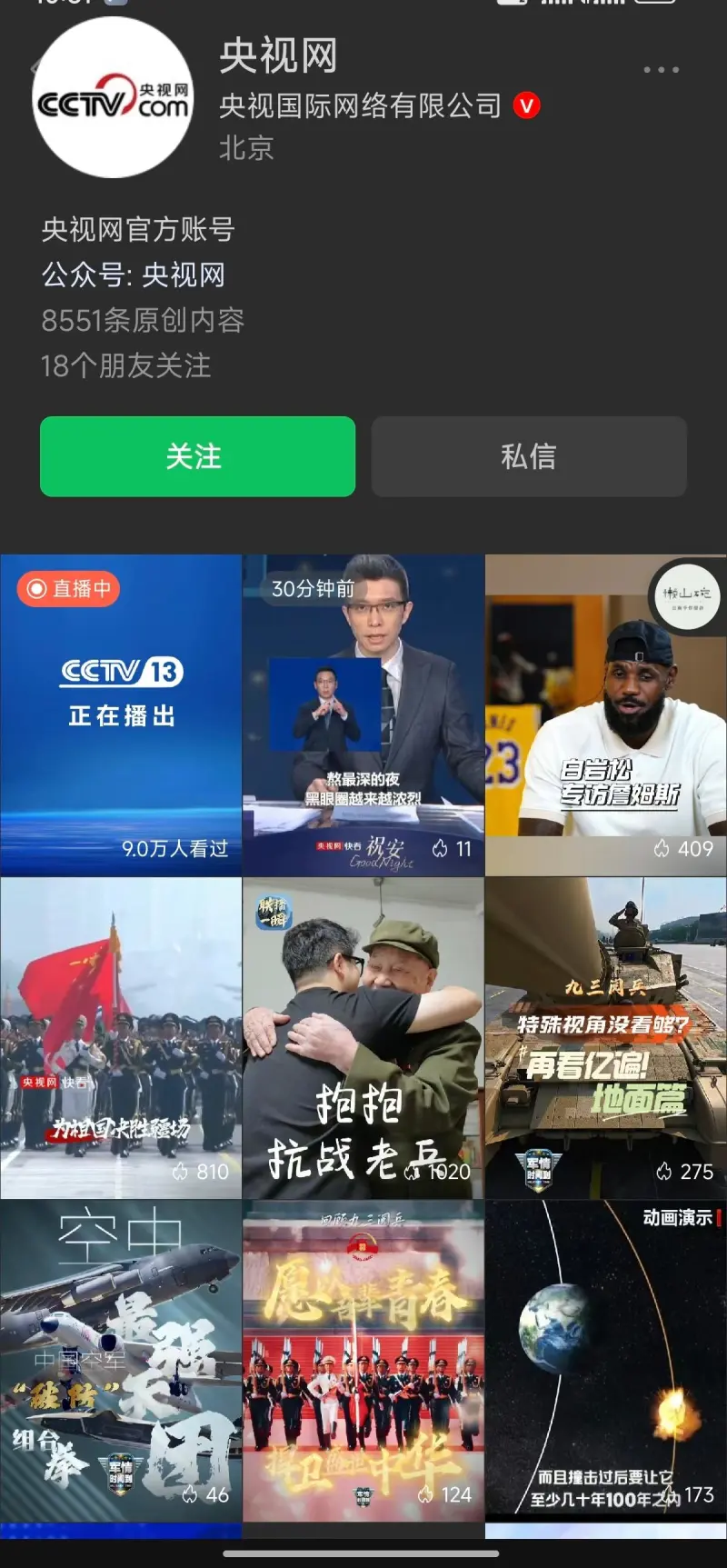Screen dimensions: 727x1568
Task: Open the 中国空军 aircraft video
Action: click(x=121, y=1359)
